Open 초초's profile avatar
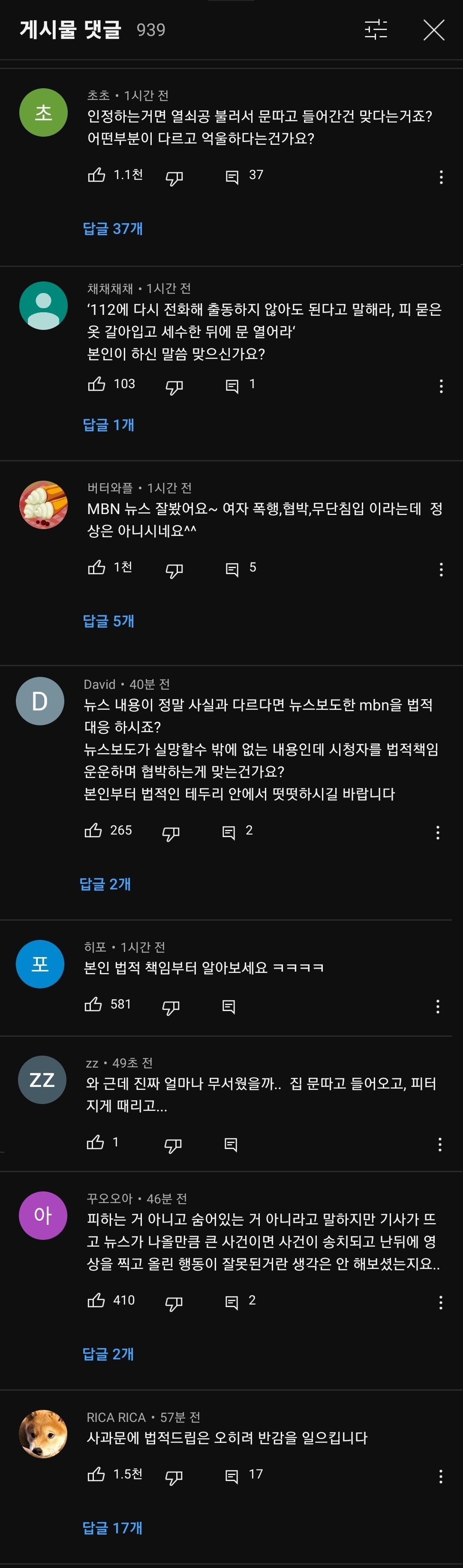The height and width of the screenshot is (1568, 463). 43,113
